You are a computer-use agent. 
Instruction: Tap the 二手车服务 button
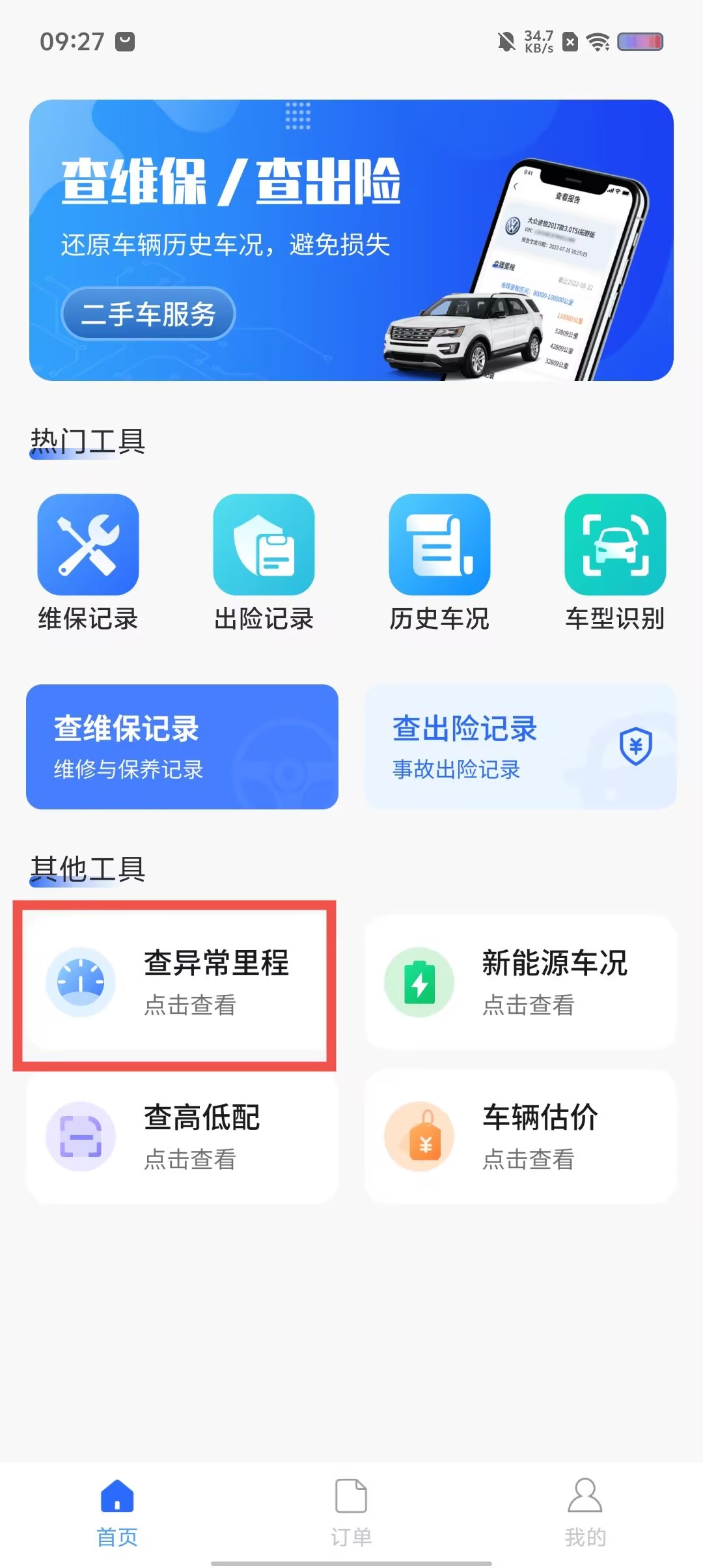pos(148,314)
